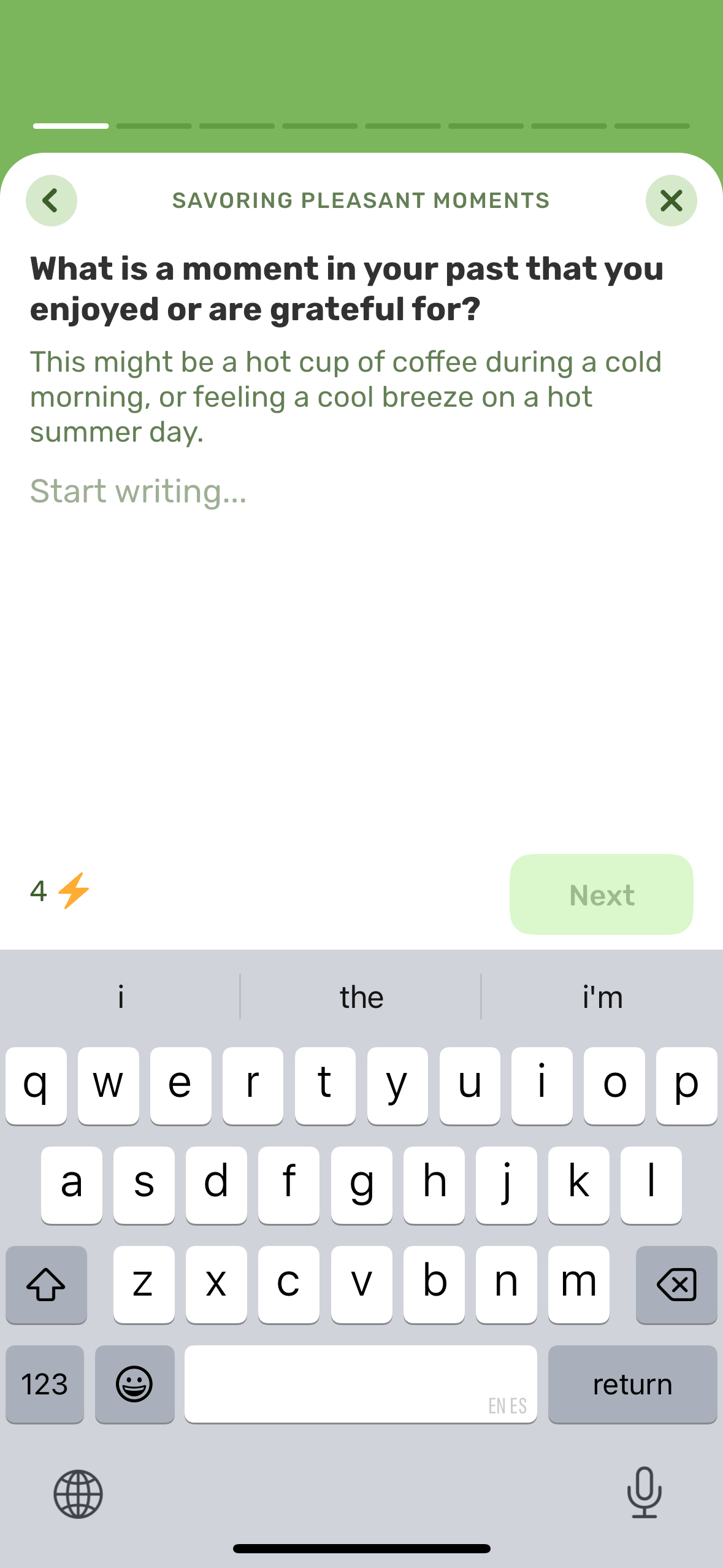Tap the Next button
The width and height of the screenshot is (723, 1568).
point(601,894)
